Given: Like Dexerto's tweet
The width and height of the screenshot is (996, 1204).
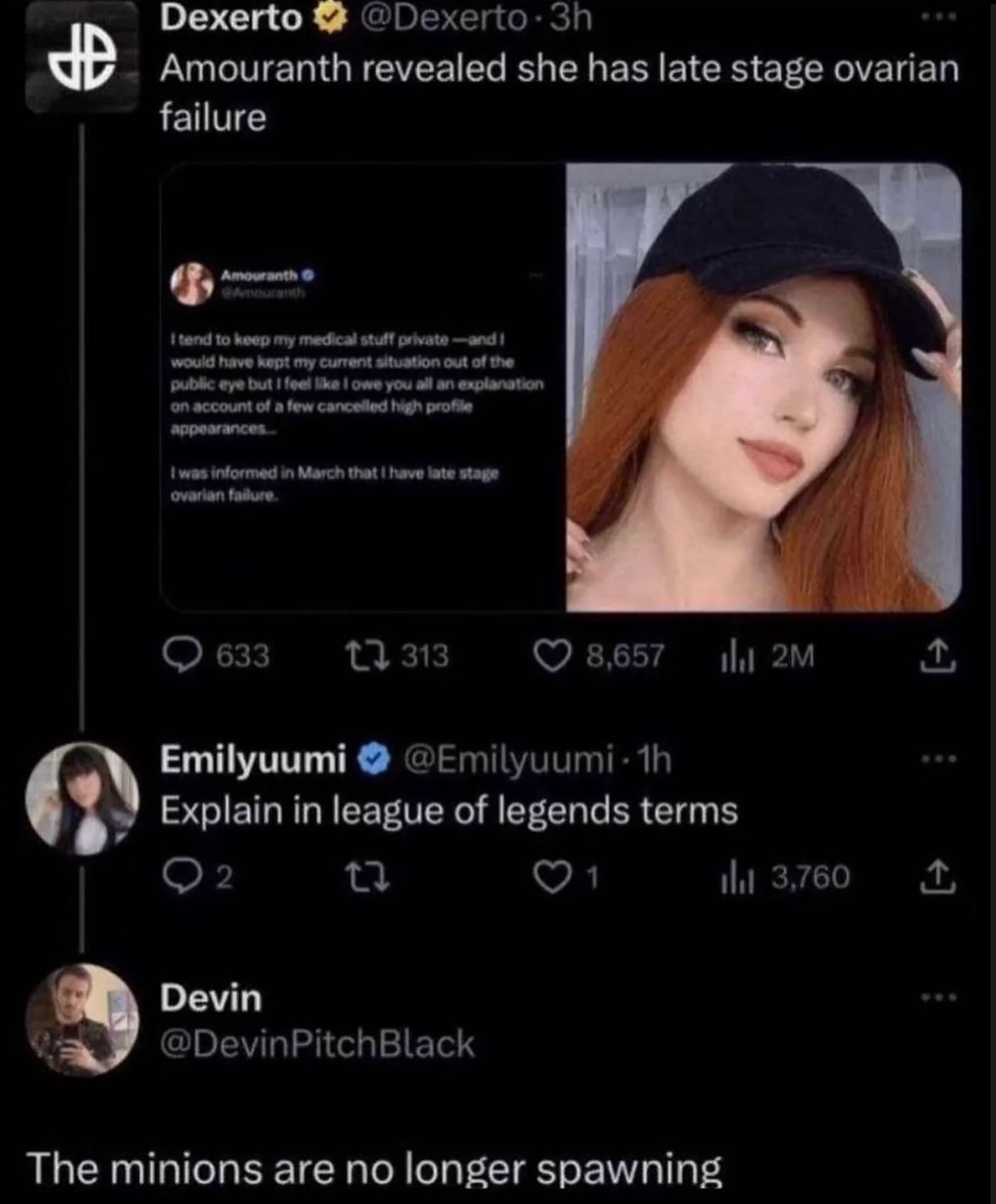Looking at the screenshot, I should [551, 656].
